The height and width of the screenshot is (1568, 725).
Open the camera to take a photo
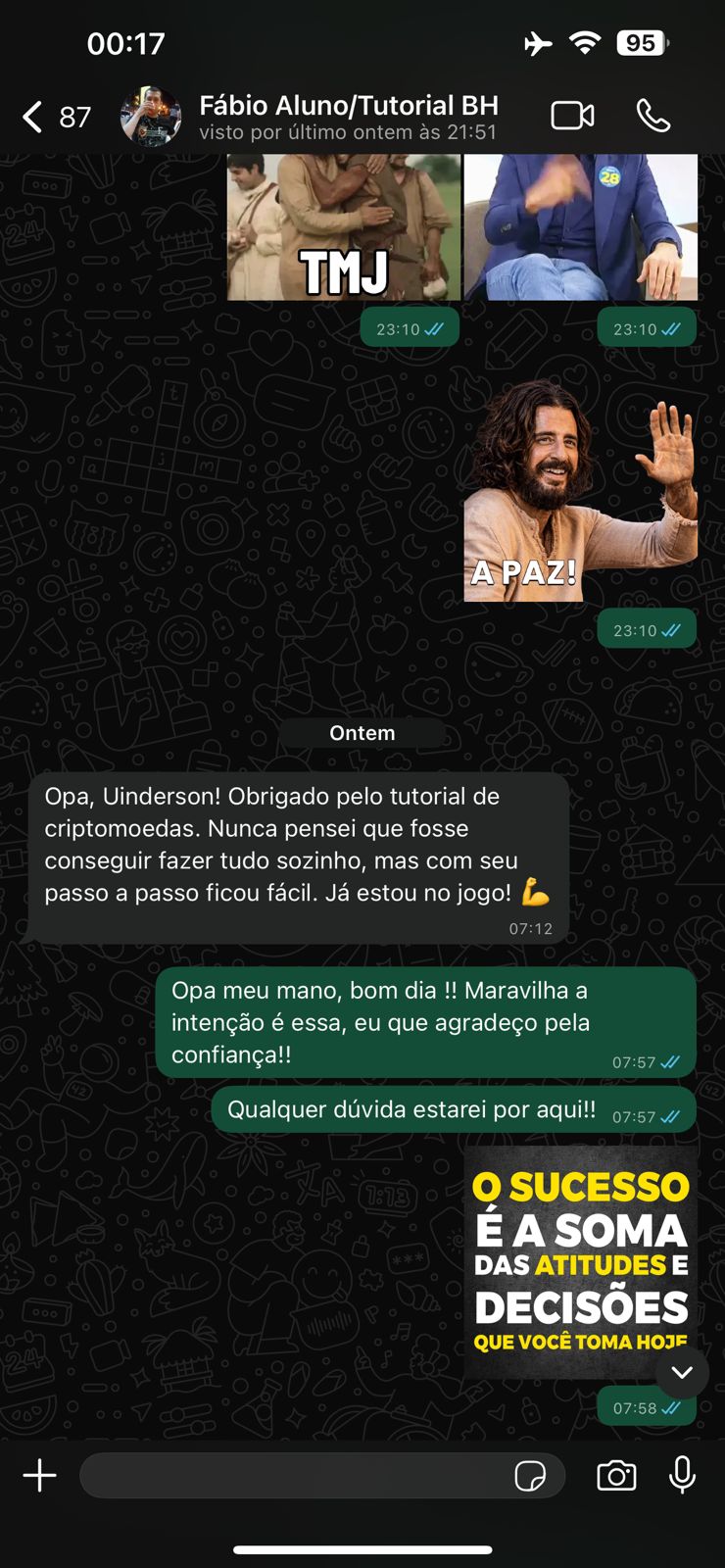pos(616,1476)
